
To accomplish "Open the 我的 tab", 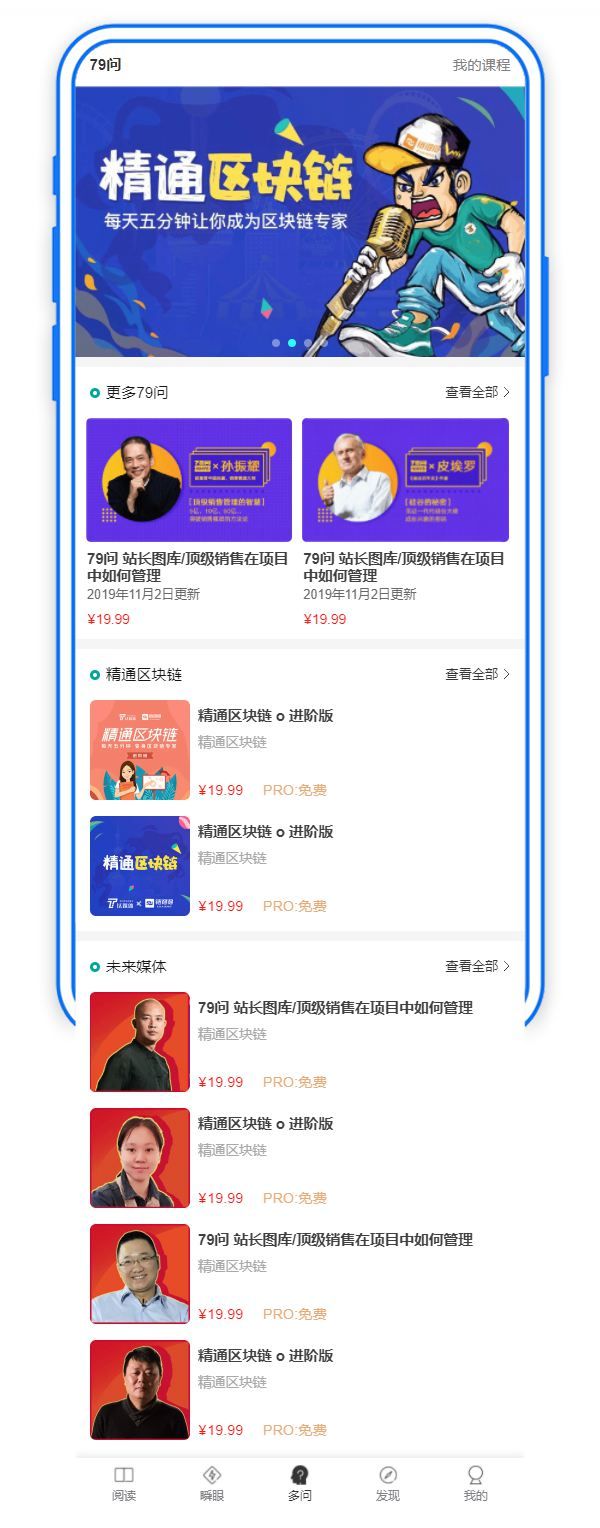I will click(476, 1484).
